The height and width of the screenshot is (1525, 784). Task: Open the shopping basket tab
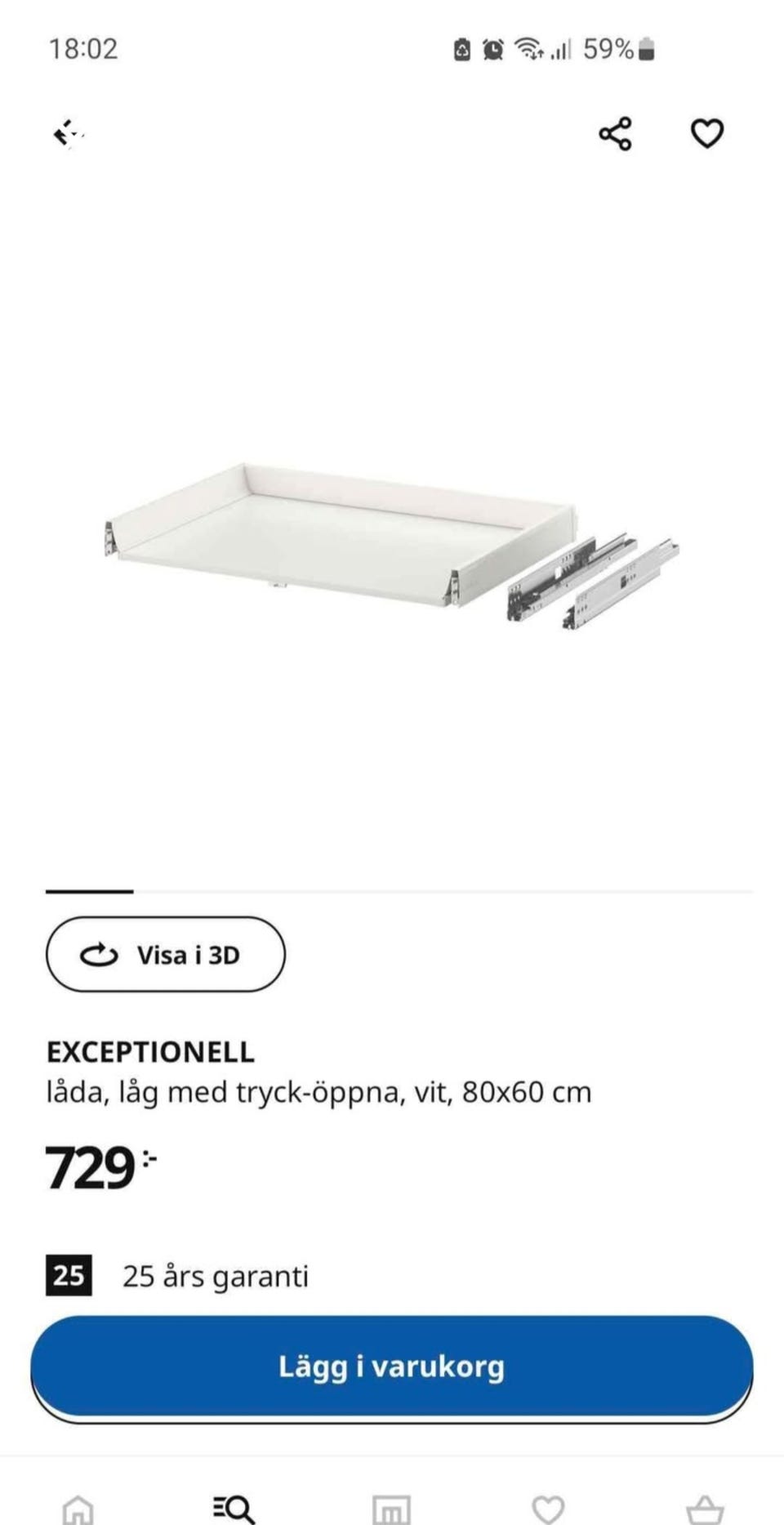[x=705, y=1508]
